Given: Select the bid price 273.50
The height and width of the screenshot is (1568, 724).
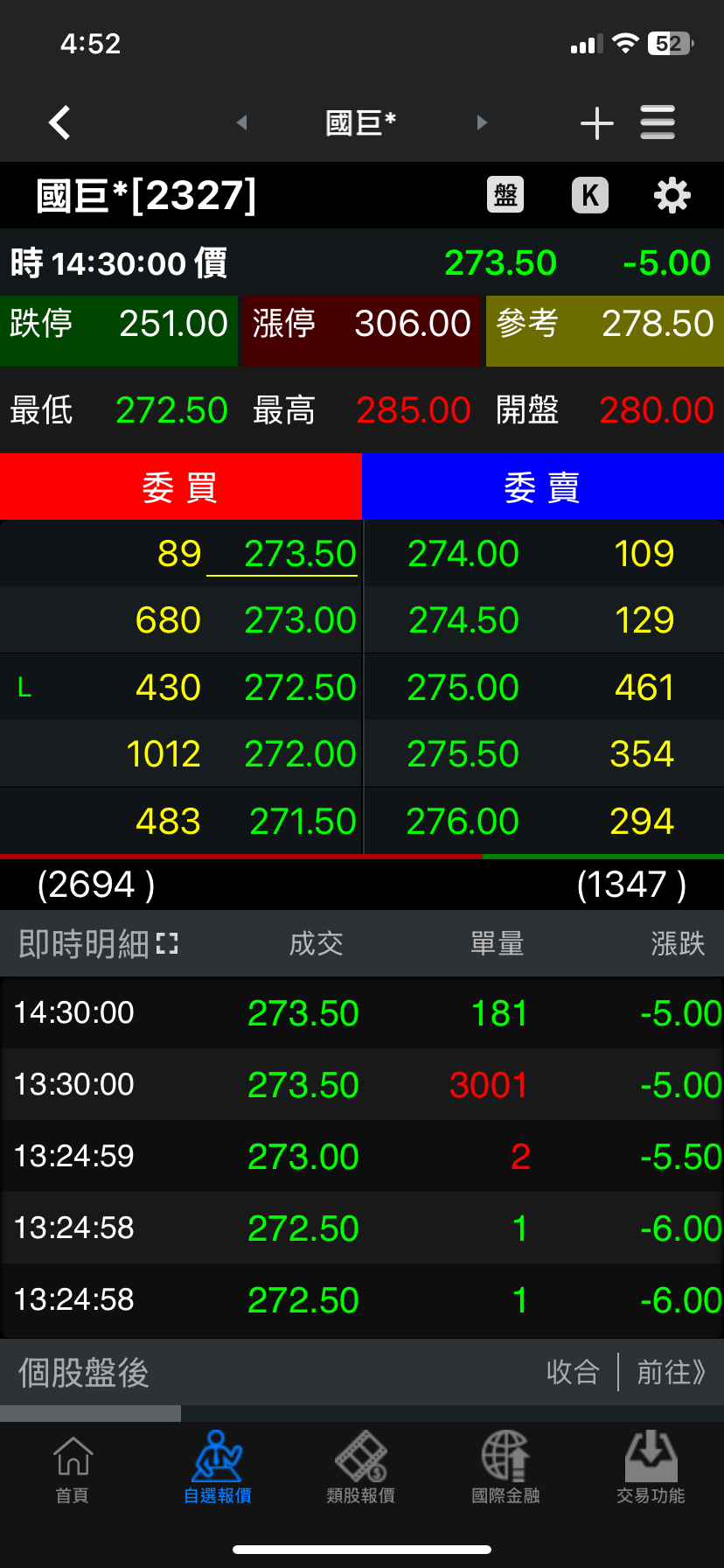Looking at the screenshot, I should tap(299, 555).
